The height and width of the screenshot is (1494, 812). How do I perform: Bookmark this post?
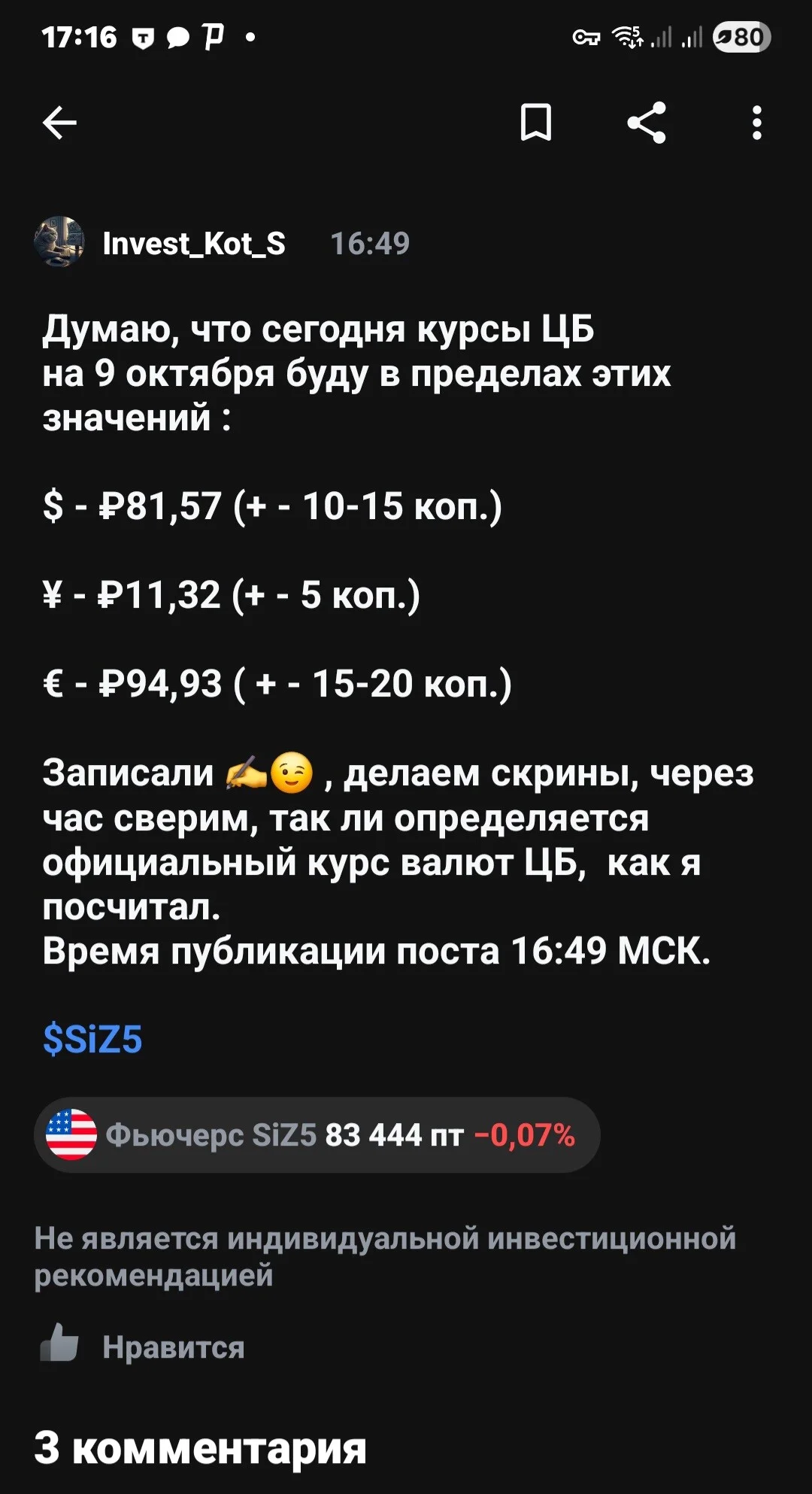pos(536,123)
